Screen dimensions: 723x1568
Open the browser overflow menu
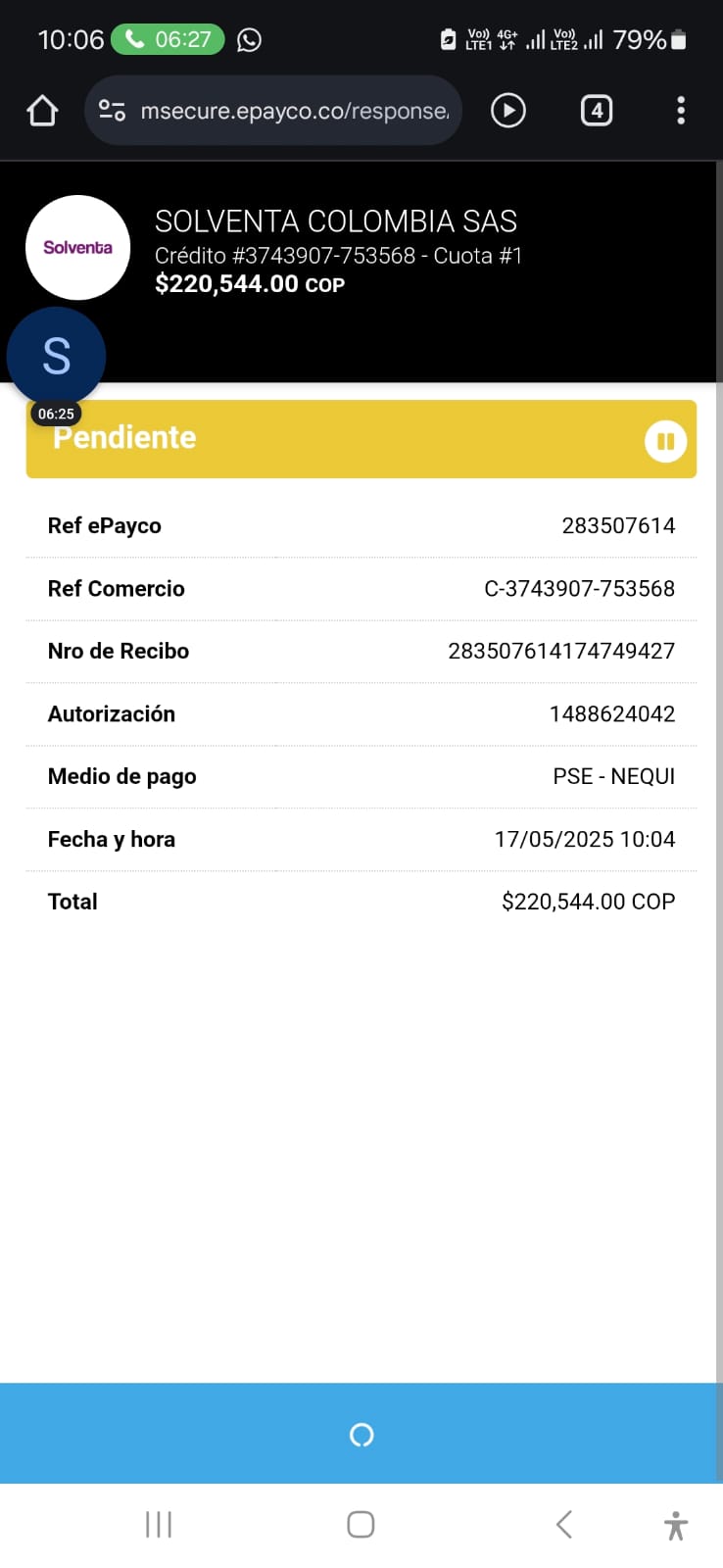[x=681, y=110]
